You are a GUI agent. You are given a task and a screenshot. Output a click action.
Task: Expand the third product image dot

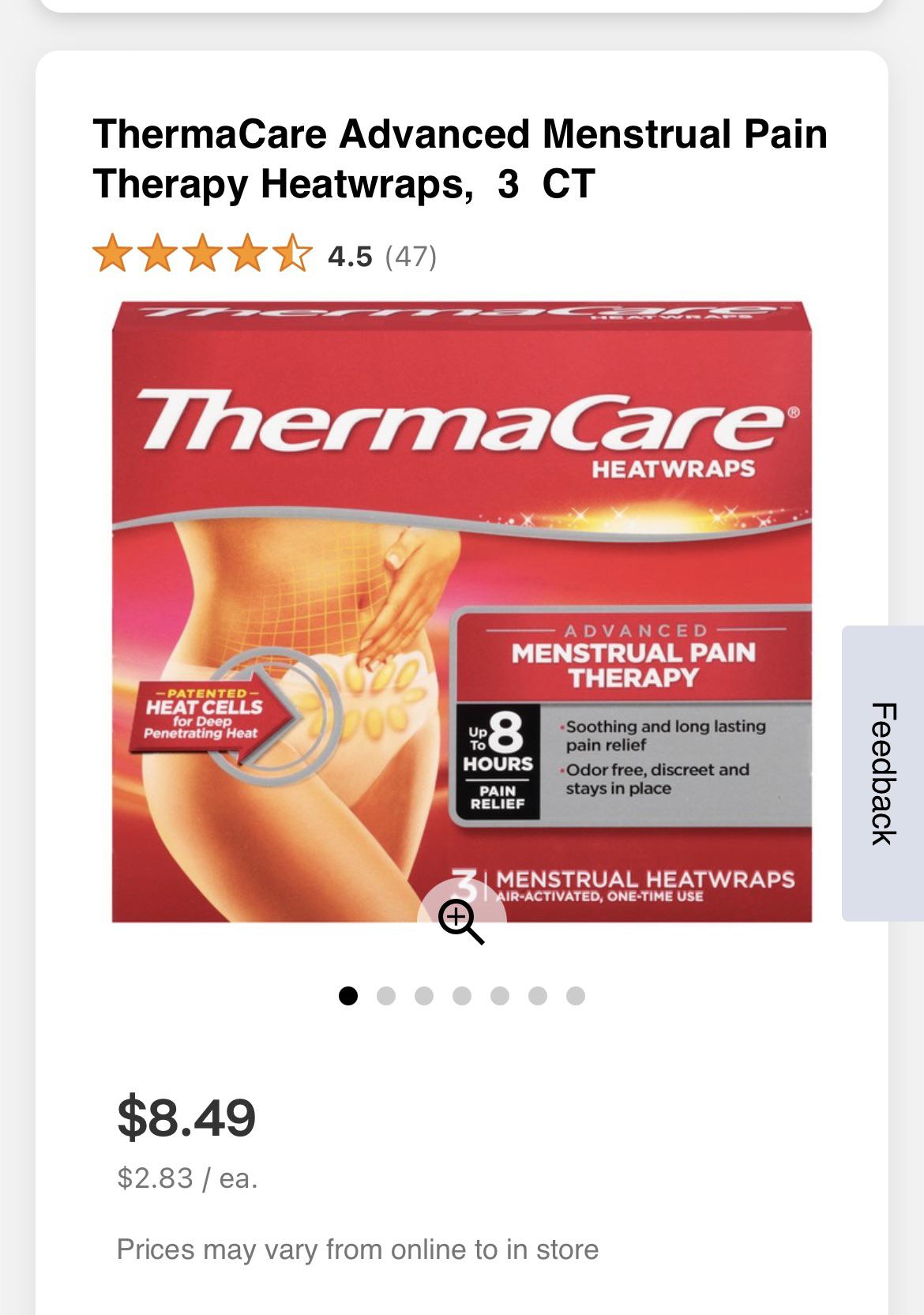pos(424,997)
